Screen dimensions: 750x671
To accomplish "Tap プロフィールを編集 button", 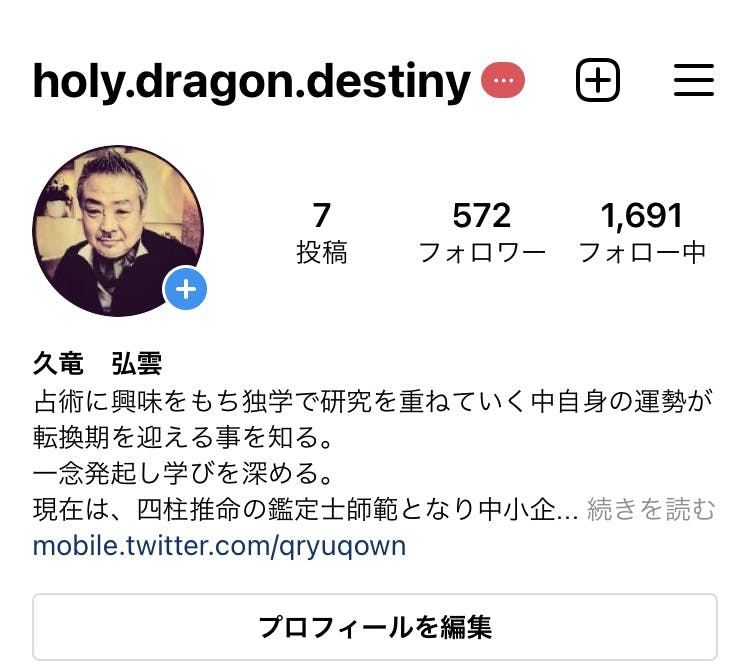I will [375, 627].
